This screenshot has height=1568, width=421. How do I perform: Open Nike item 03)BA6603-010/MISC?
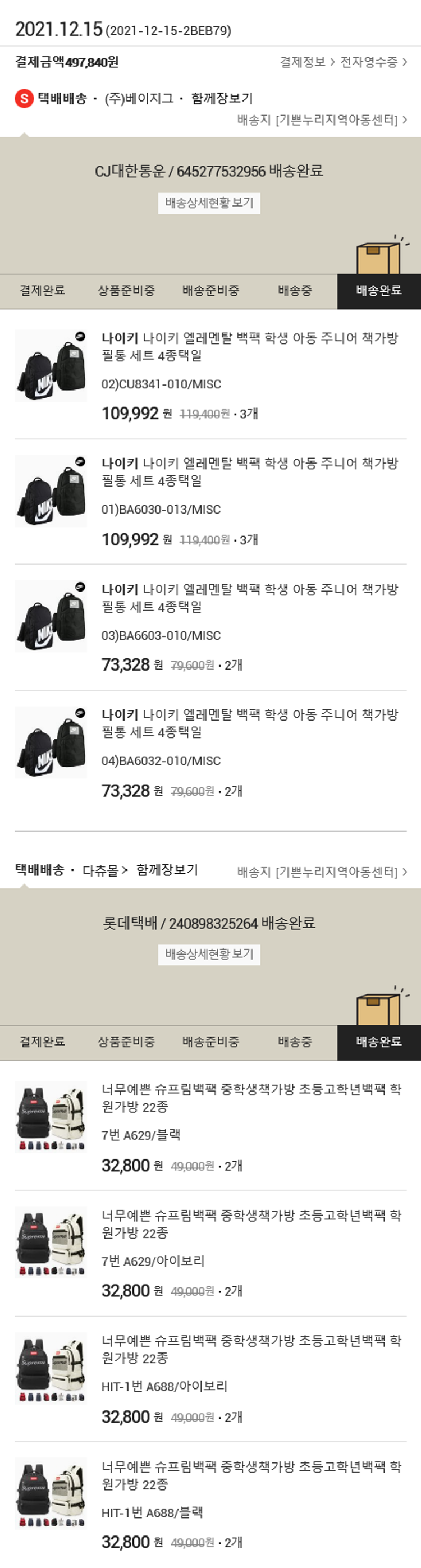click(x=250, y=598)
